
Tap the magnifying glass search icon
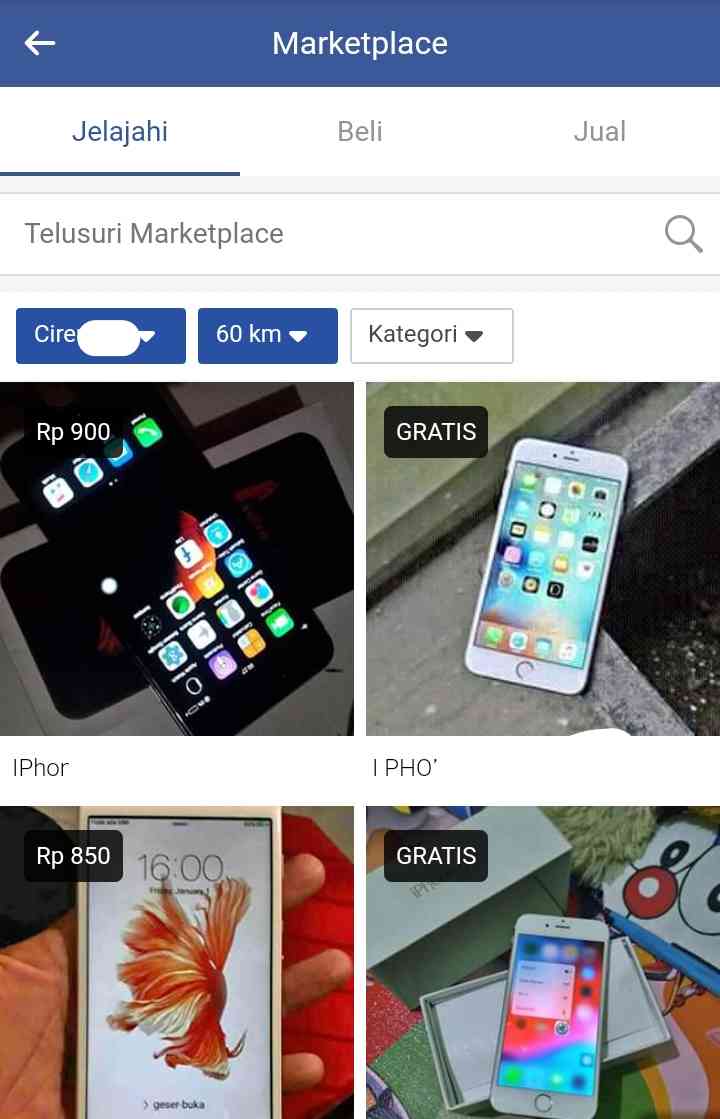683,234
